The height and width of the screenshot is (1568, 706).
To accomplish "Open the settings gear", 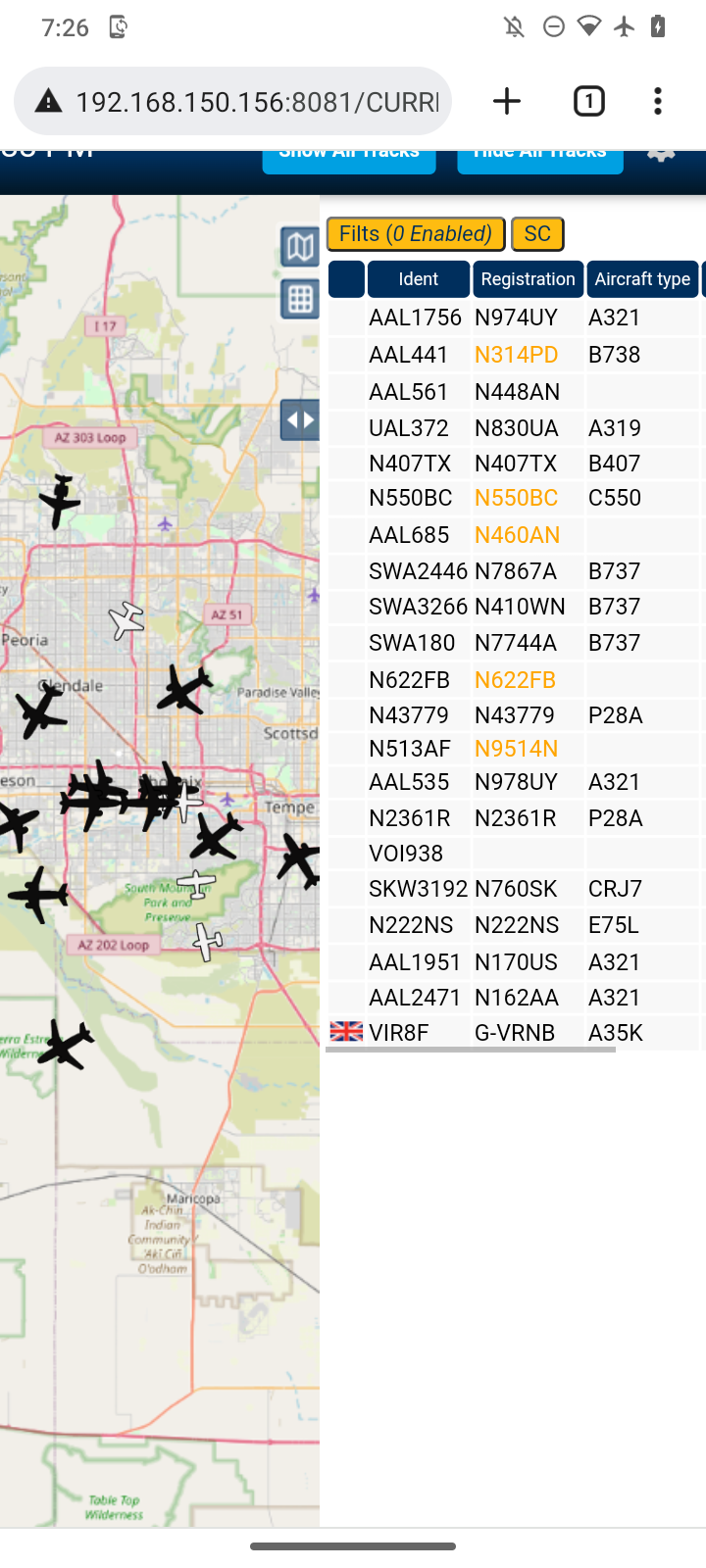I will (x=662, y=155).
